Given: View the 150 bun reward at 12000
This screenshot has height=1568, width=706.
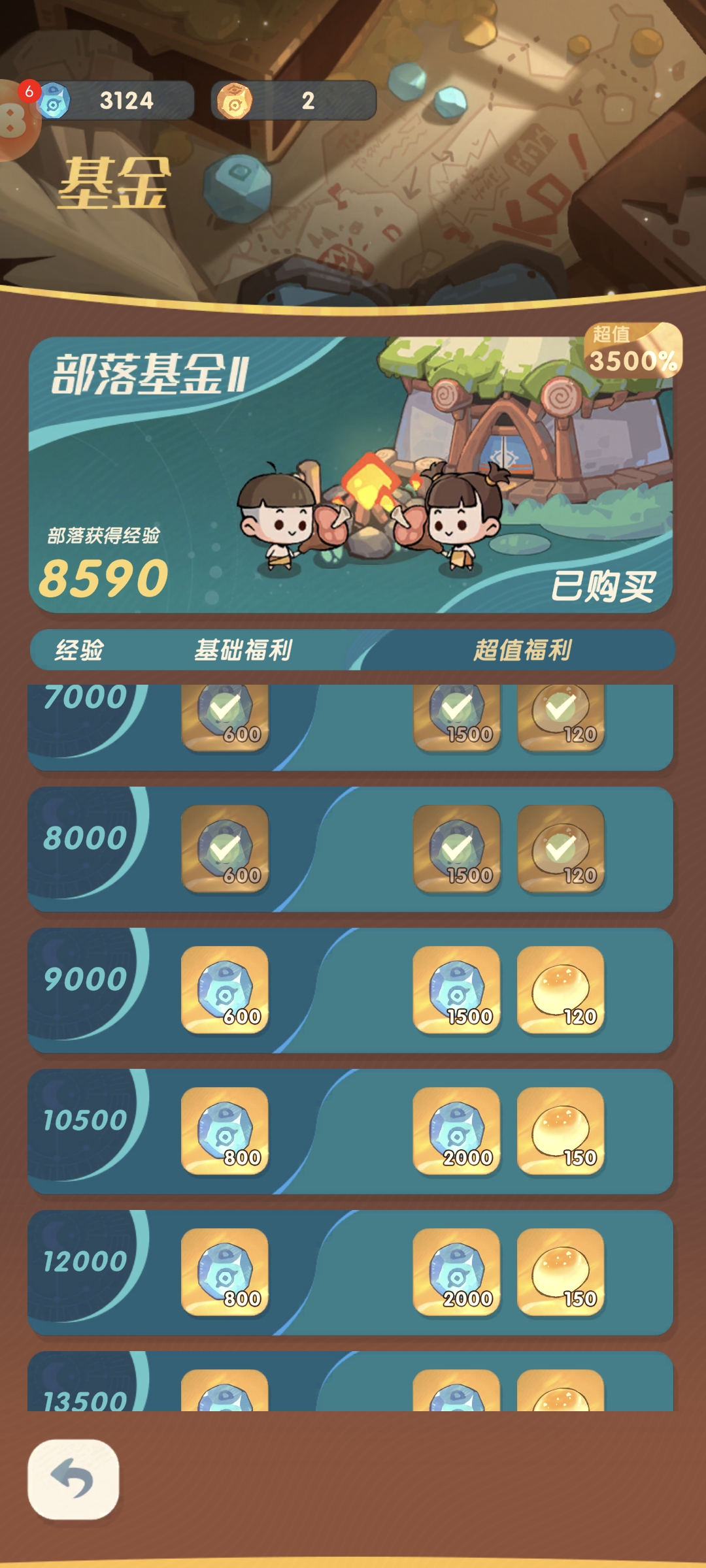Looking at the screenshot, I should [x=561, y=1272].
